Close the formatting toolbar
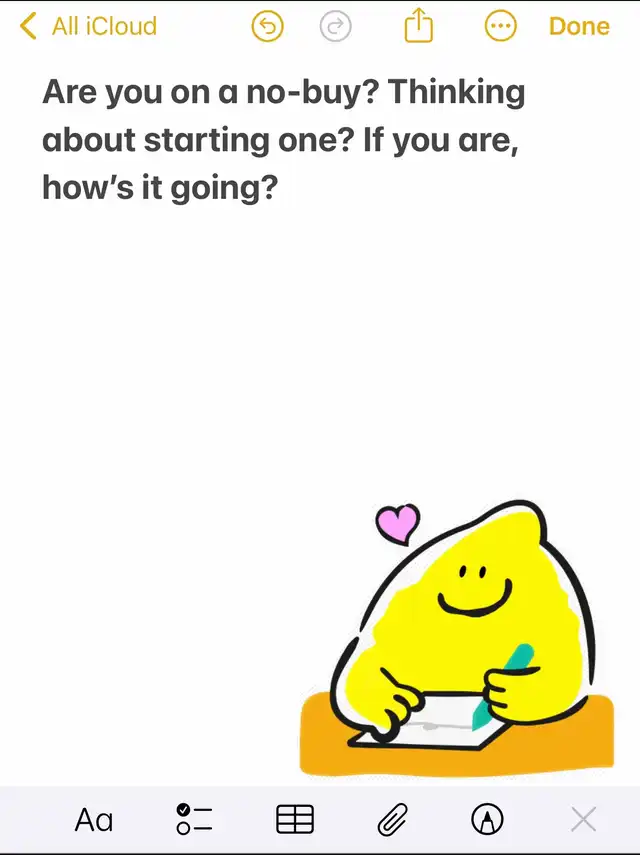640x855 pixels. [583, 820]
